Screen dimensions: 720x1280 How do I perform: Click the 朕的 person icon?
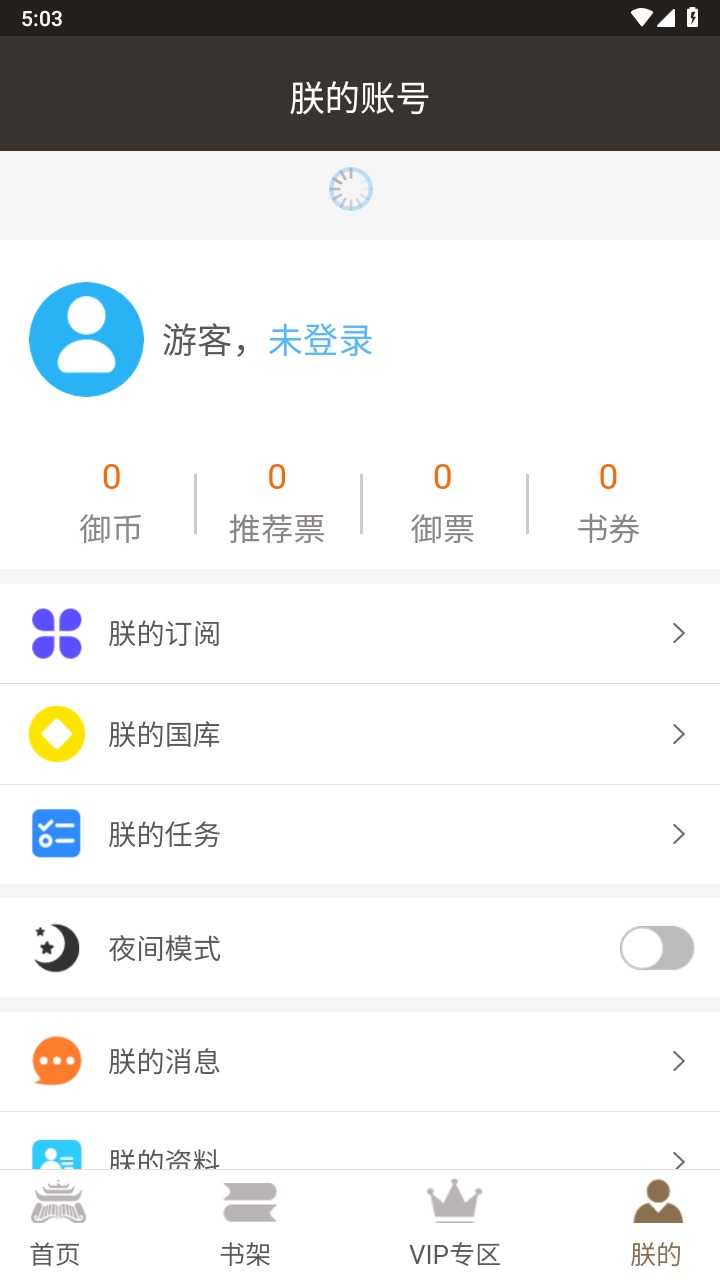pos(659,1200)
